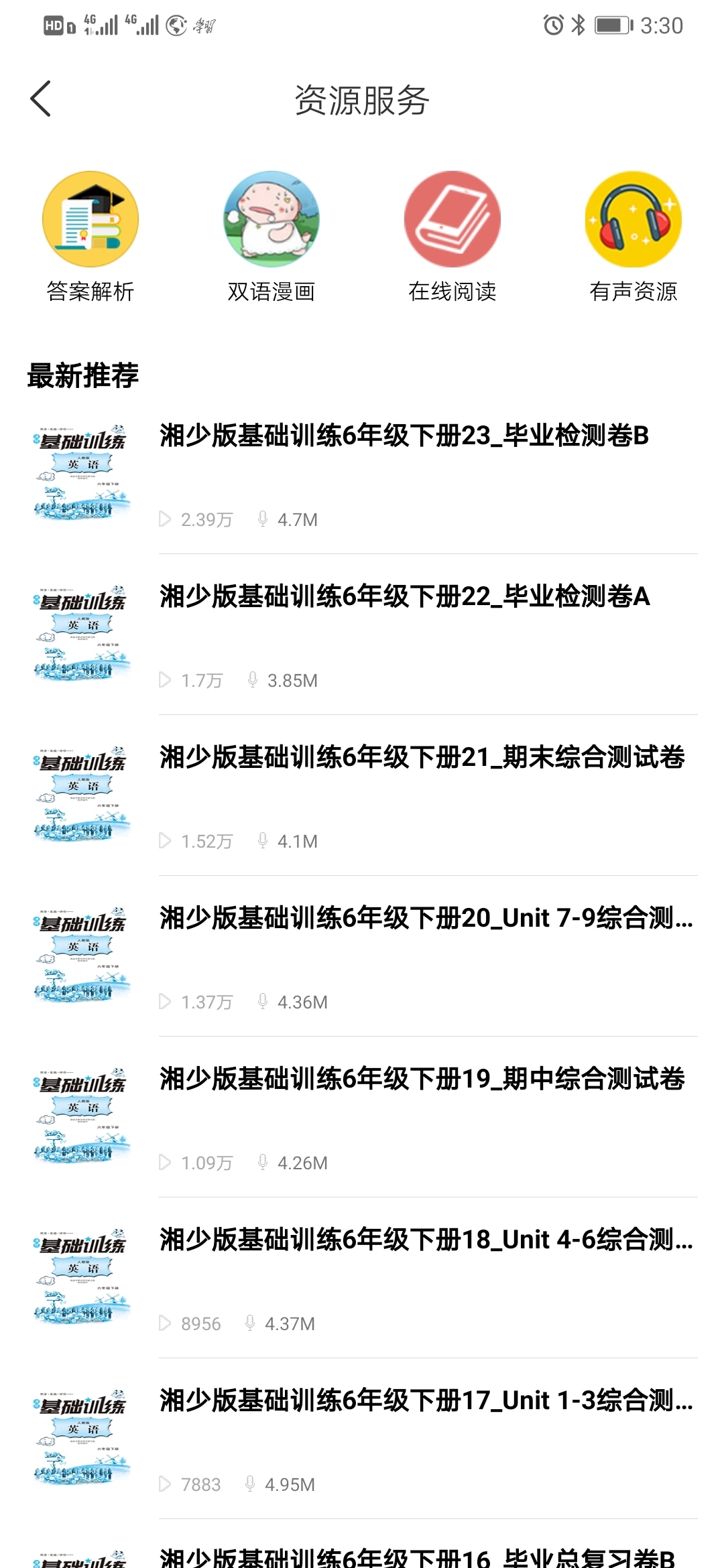Tap play icon on 期末综合测试卷 entry
The width and height of the screenshot is (724, 1568).
click(x=164, y=841)
